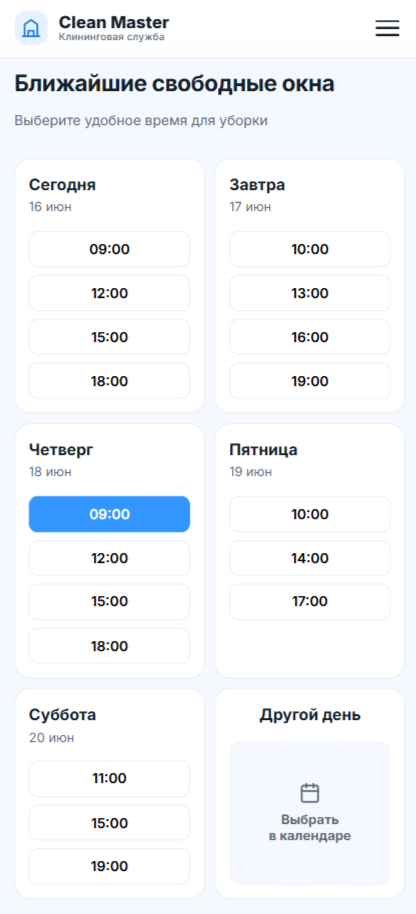Select 15:00 for 18 июн
The image size is (416, 914).
coord(110,602)
